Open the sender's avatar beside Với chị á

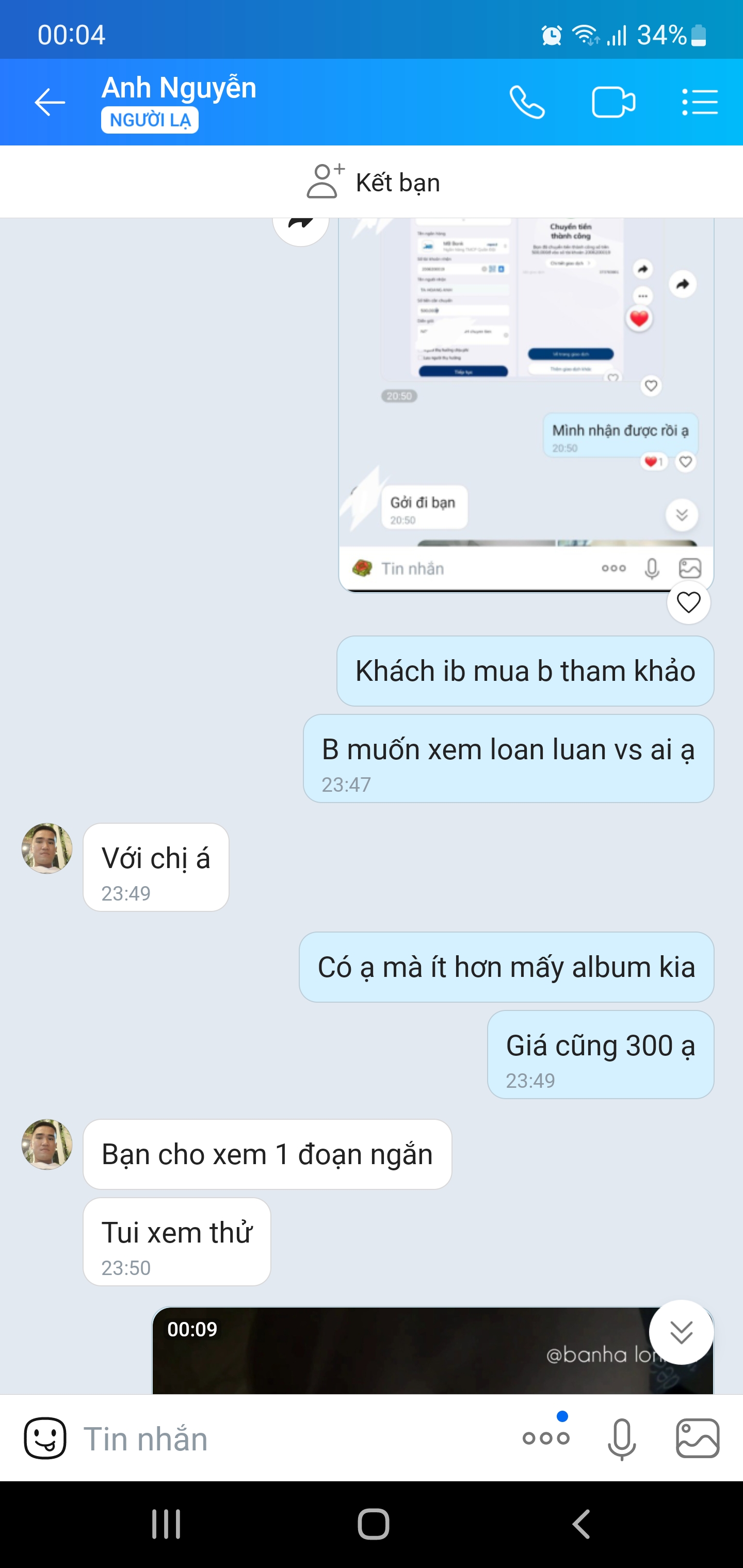tap(47, 848)
